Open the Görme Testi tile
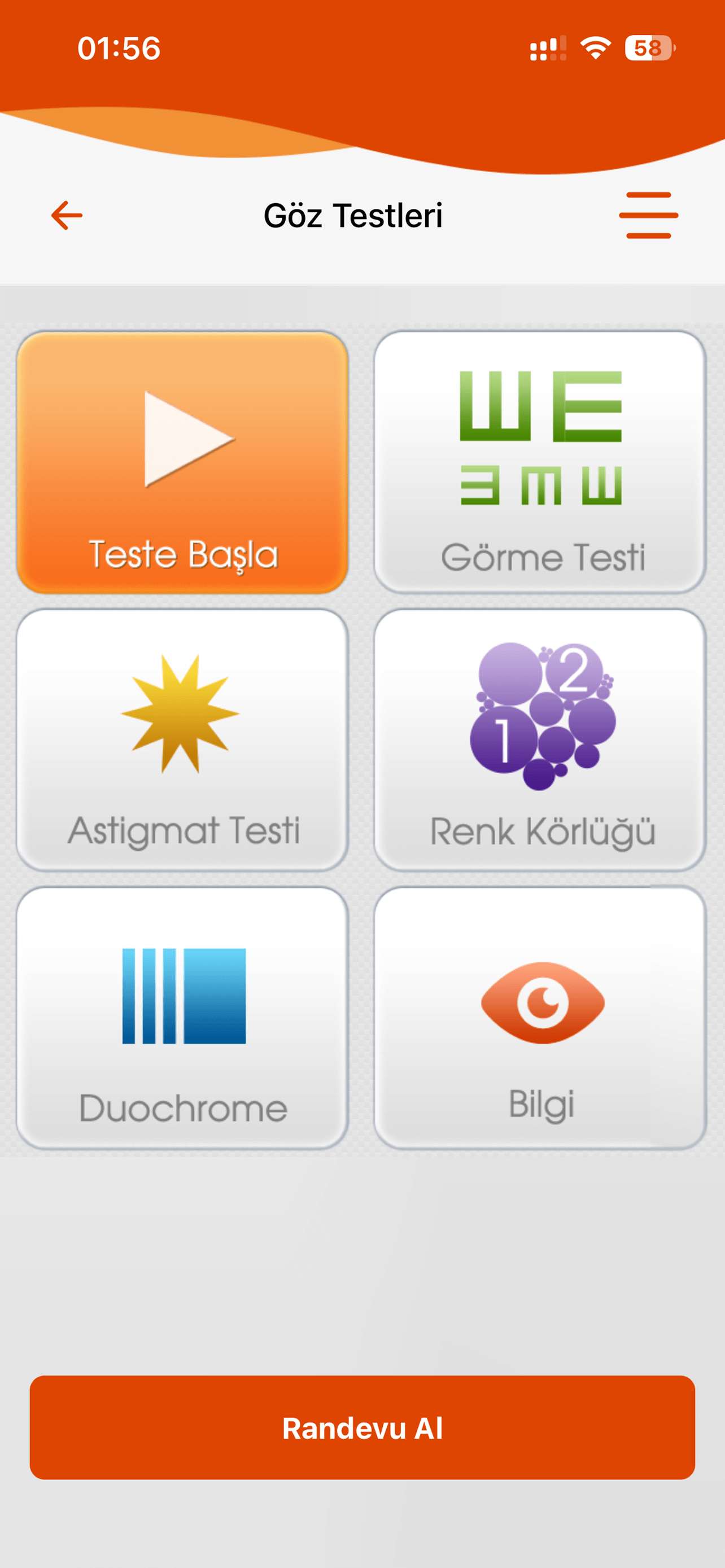Viewport: 725px width, 1568px height. tap(540, 462)
